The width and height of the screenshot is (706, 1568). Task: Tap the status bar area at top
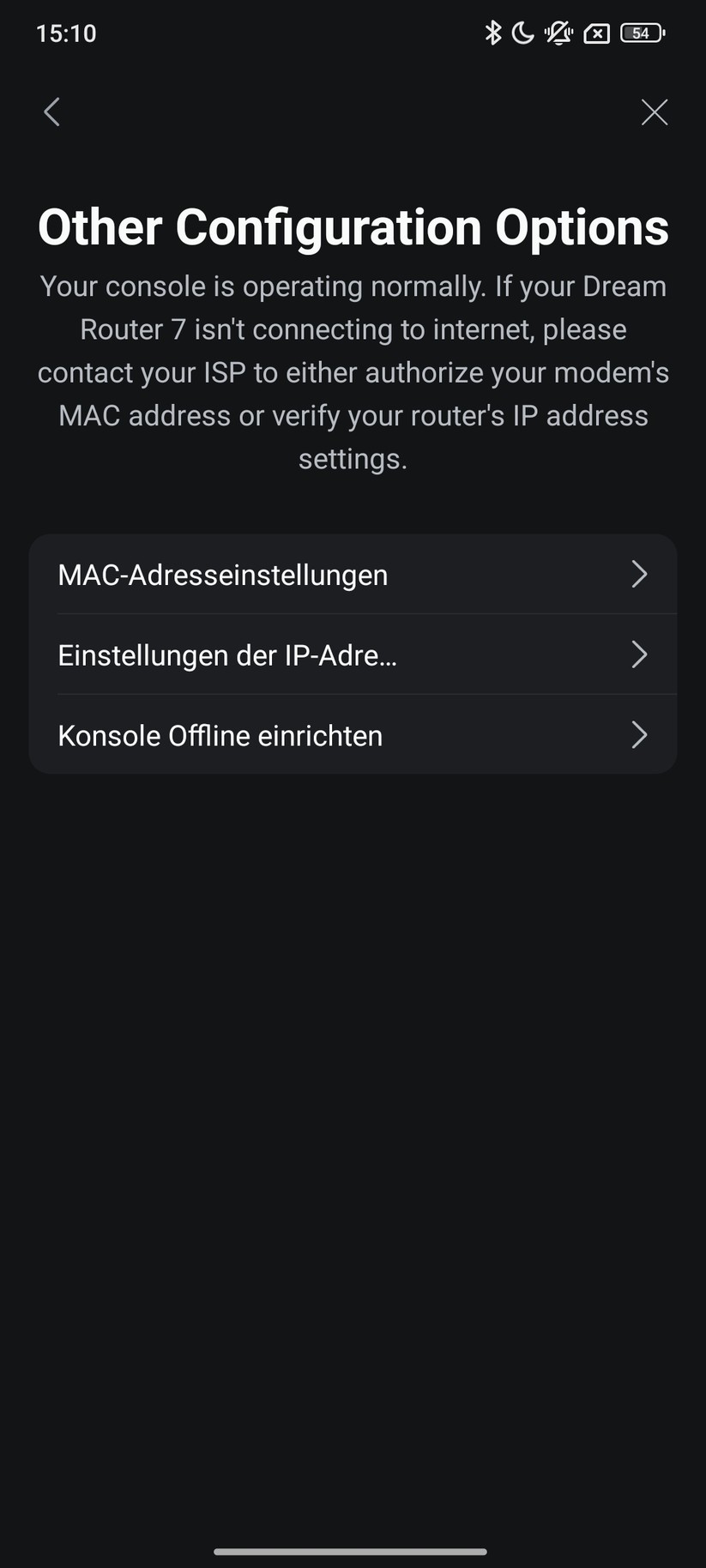(x=353, y=33)
